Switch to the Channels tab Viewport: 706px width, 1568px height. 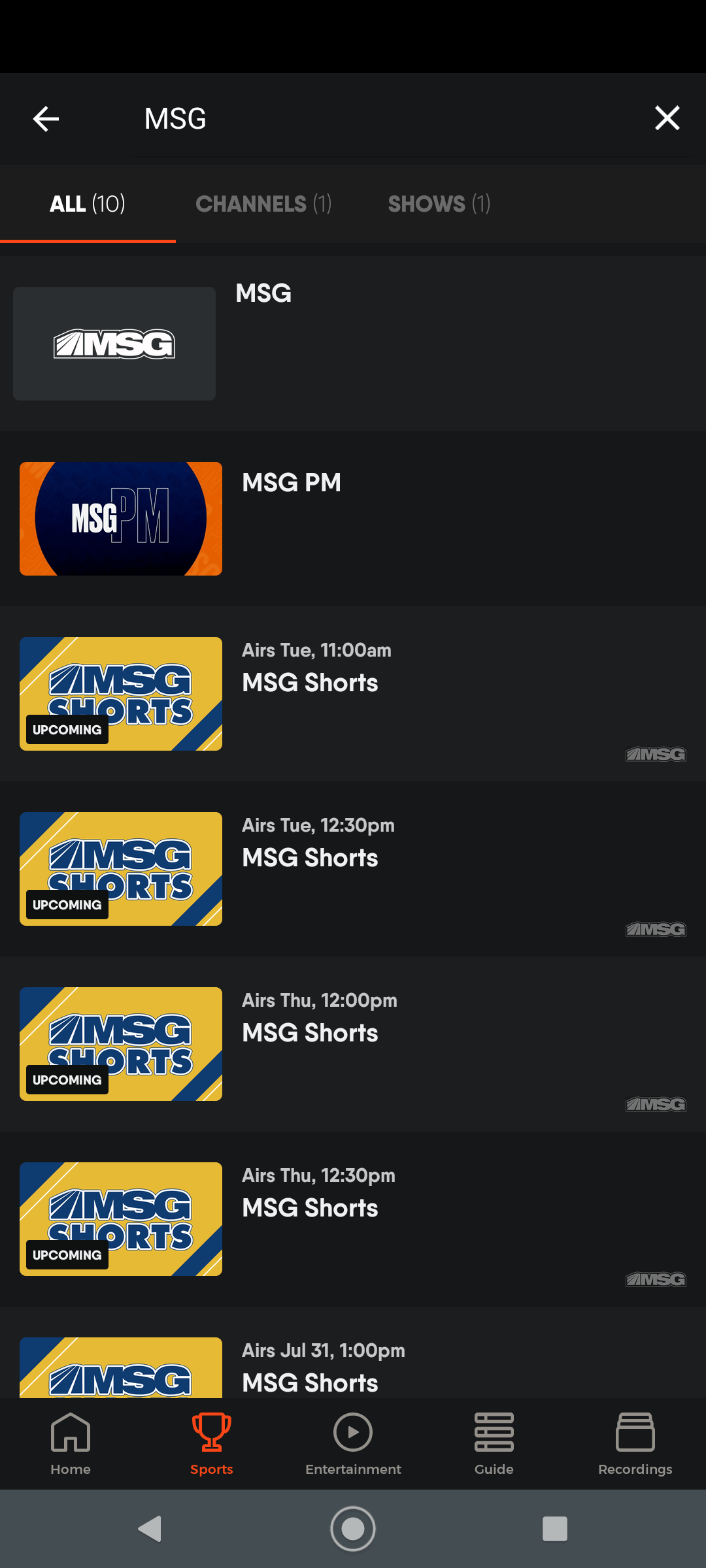pyautogui.click(x=263, y=204)
